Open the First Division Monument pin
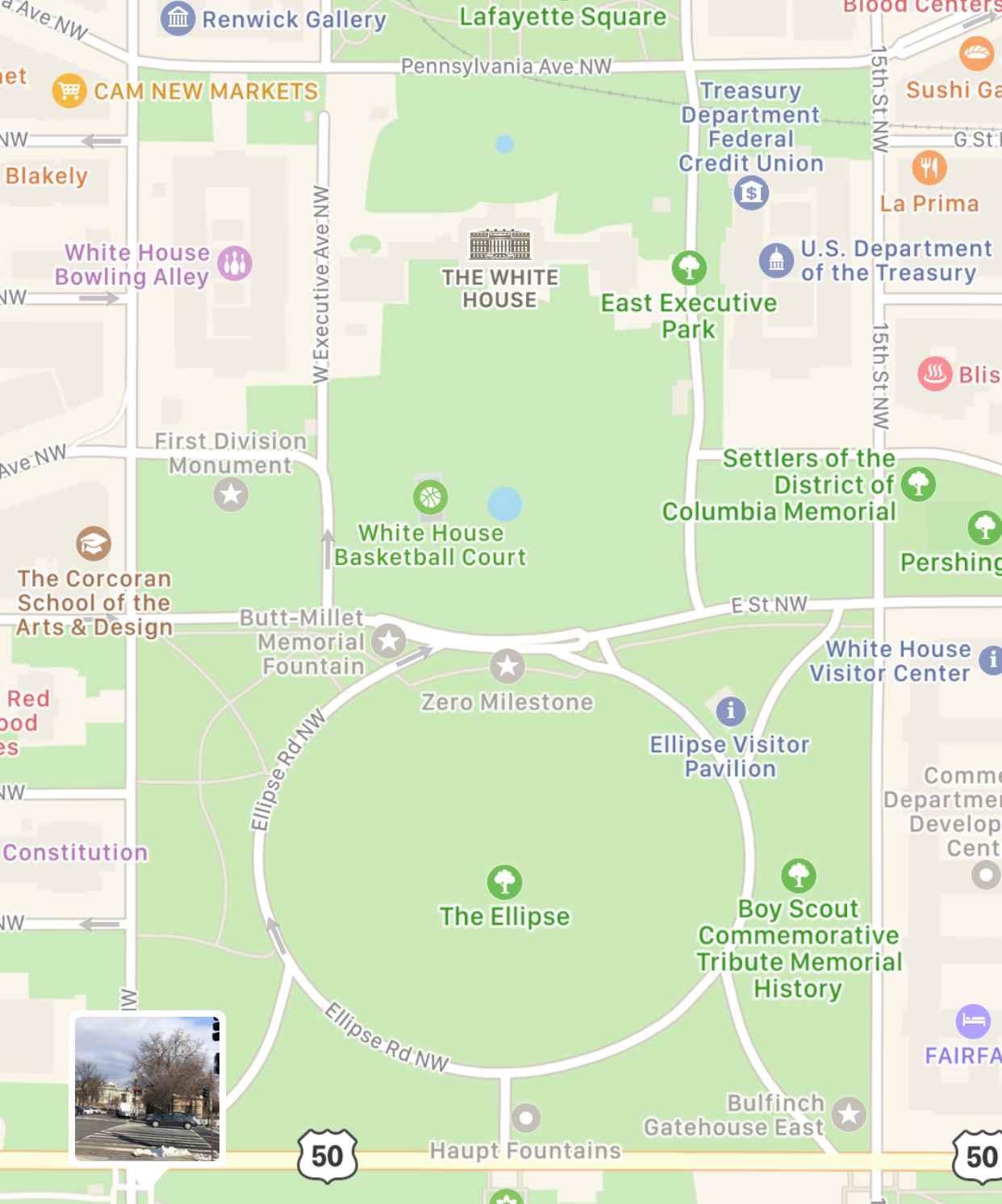1002x1204 pixels. [x=231, y=494]
